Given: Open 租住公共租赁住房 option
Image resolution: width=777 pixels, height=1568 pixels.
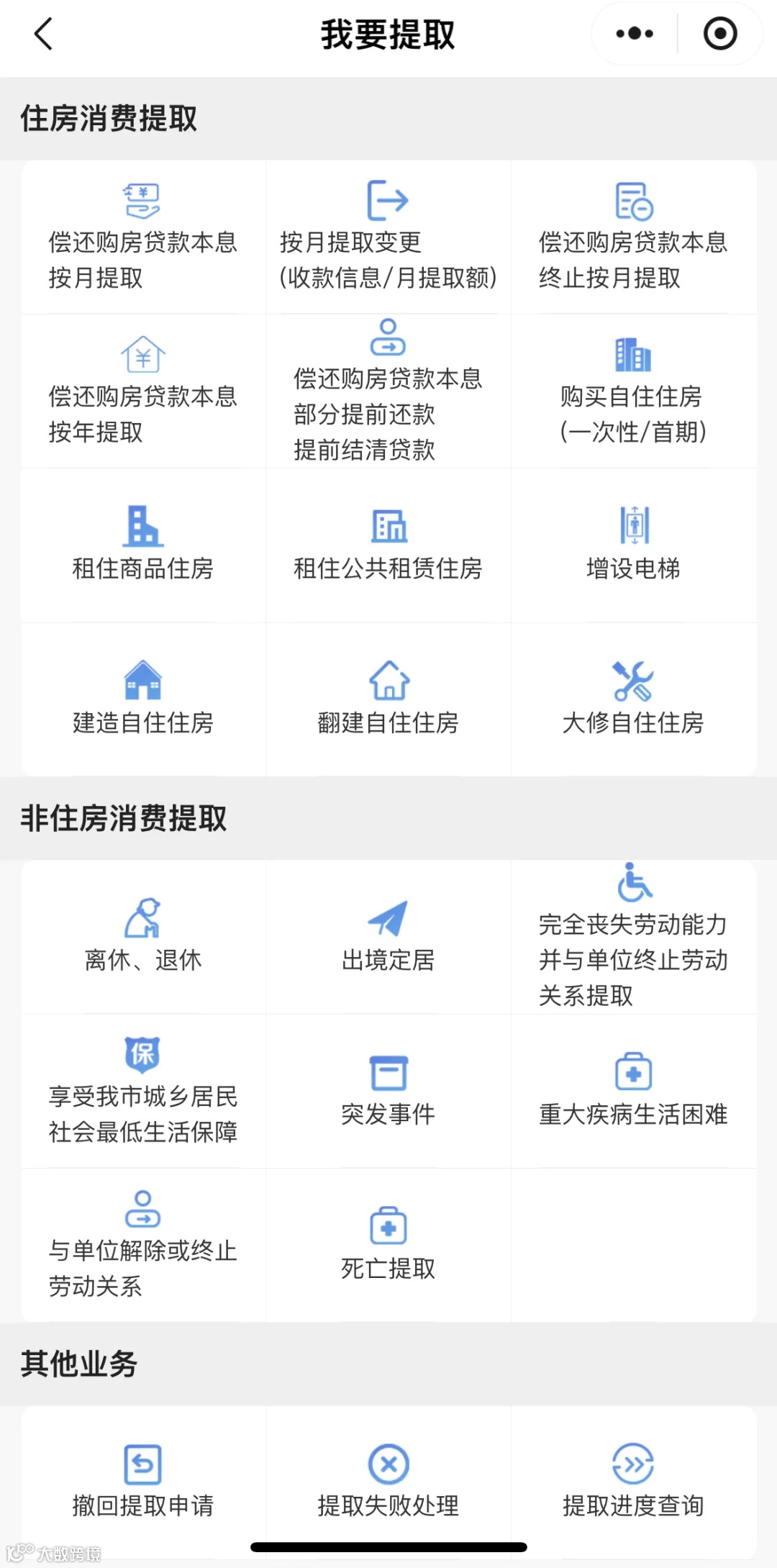Looking at the screenshot, I should 388,545.
